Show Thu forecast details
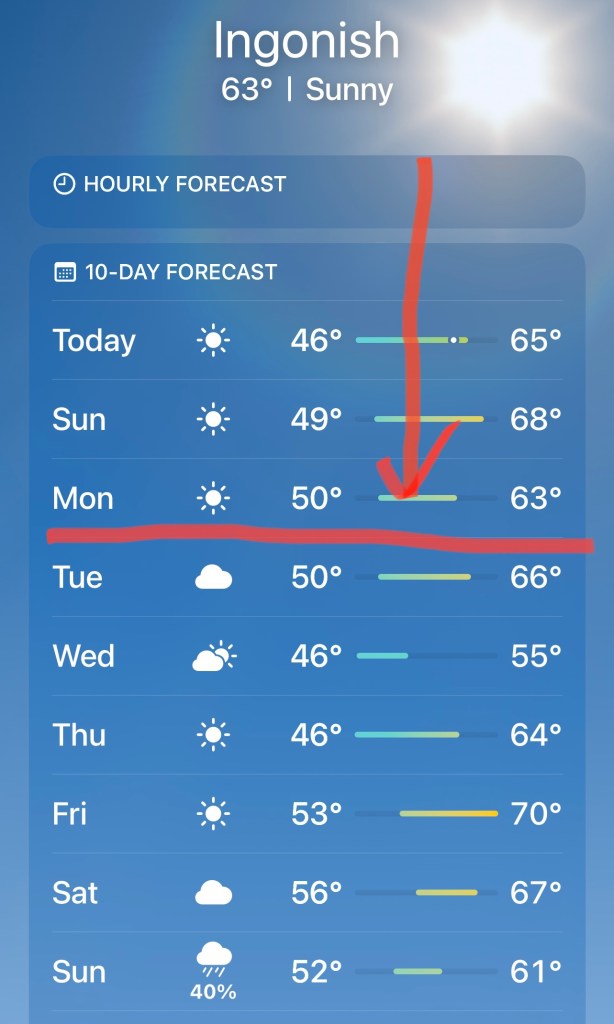Screen dimensions: 614x1024 [x=306, y=735]
